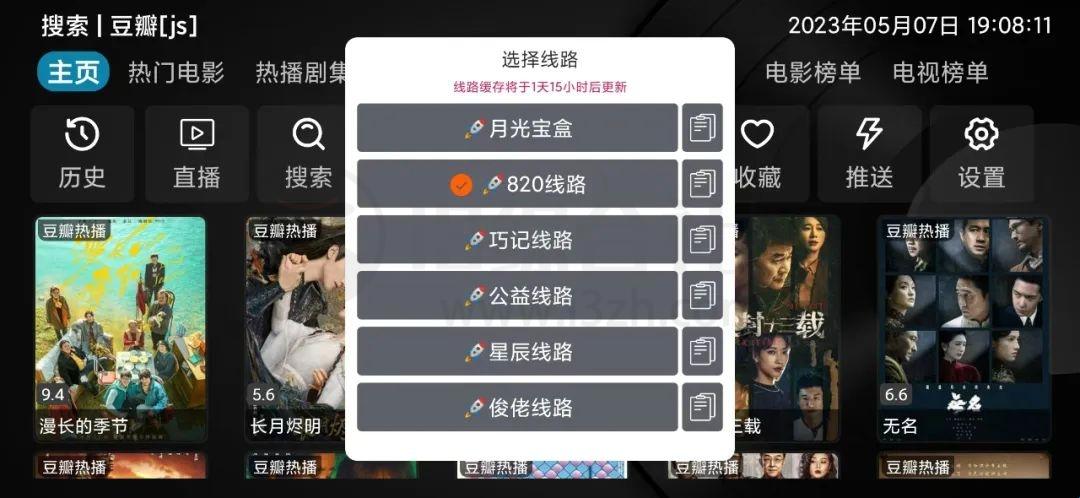Image resolution: width=1080 pixels, height=498 pixels.
Task: Copy the 月光宝盒 line address
Action: [703, 129]
